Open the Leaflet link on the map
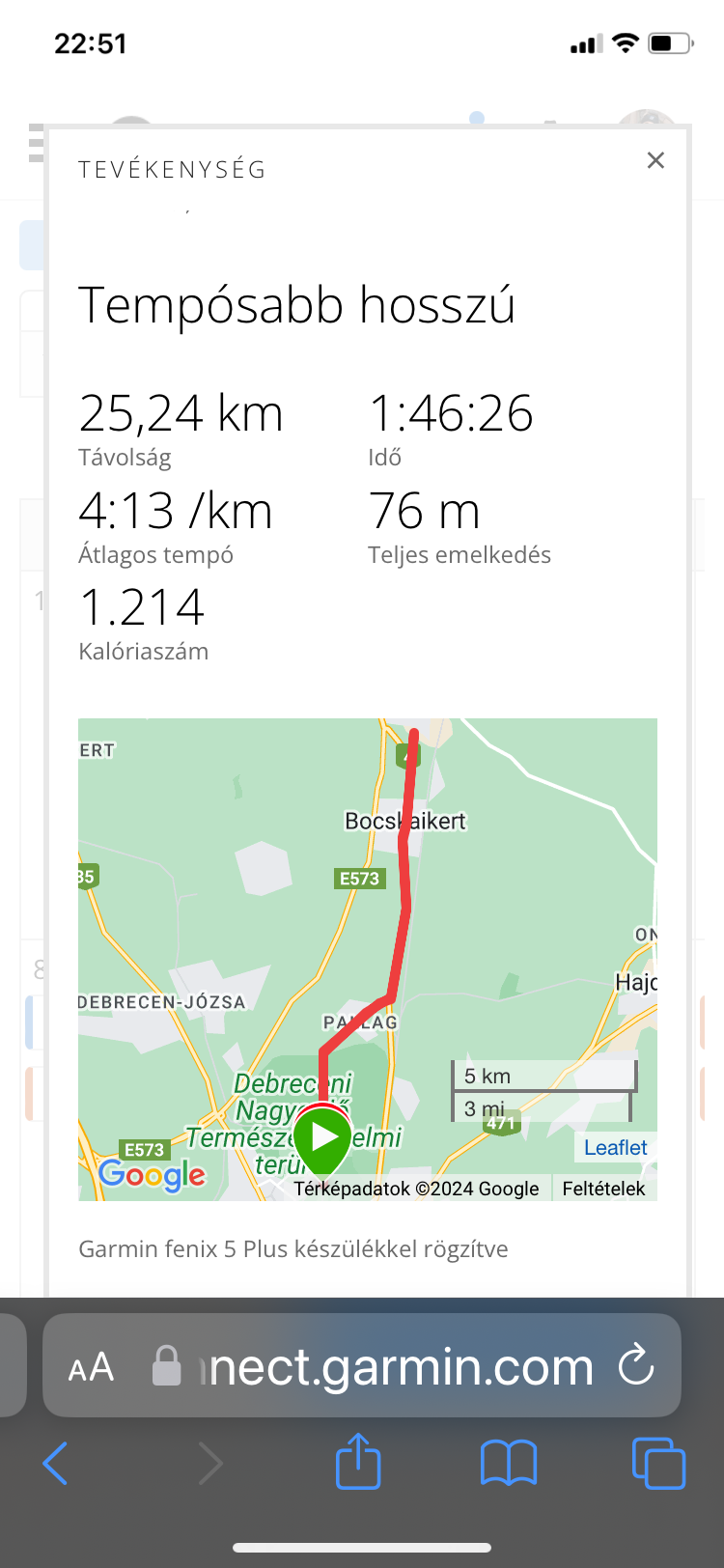Image resolution: width=724 pixels, height=1568 pixels. 615,1147
